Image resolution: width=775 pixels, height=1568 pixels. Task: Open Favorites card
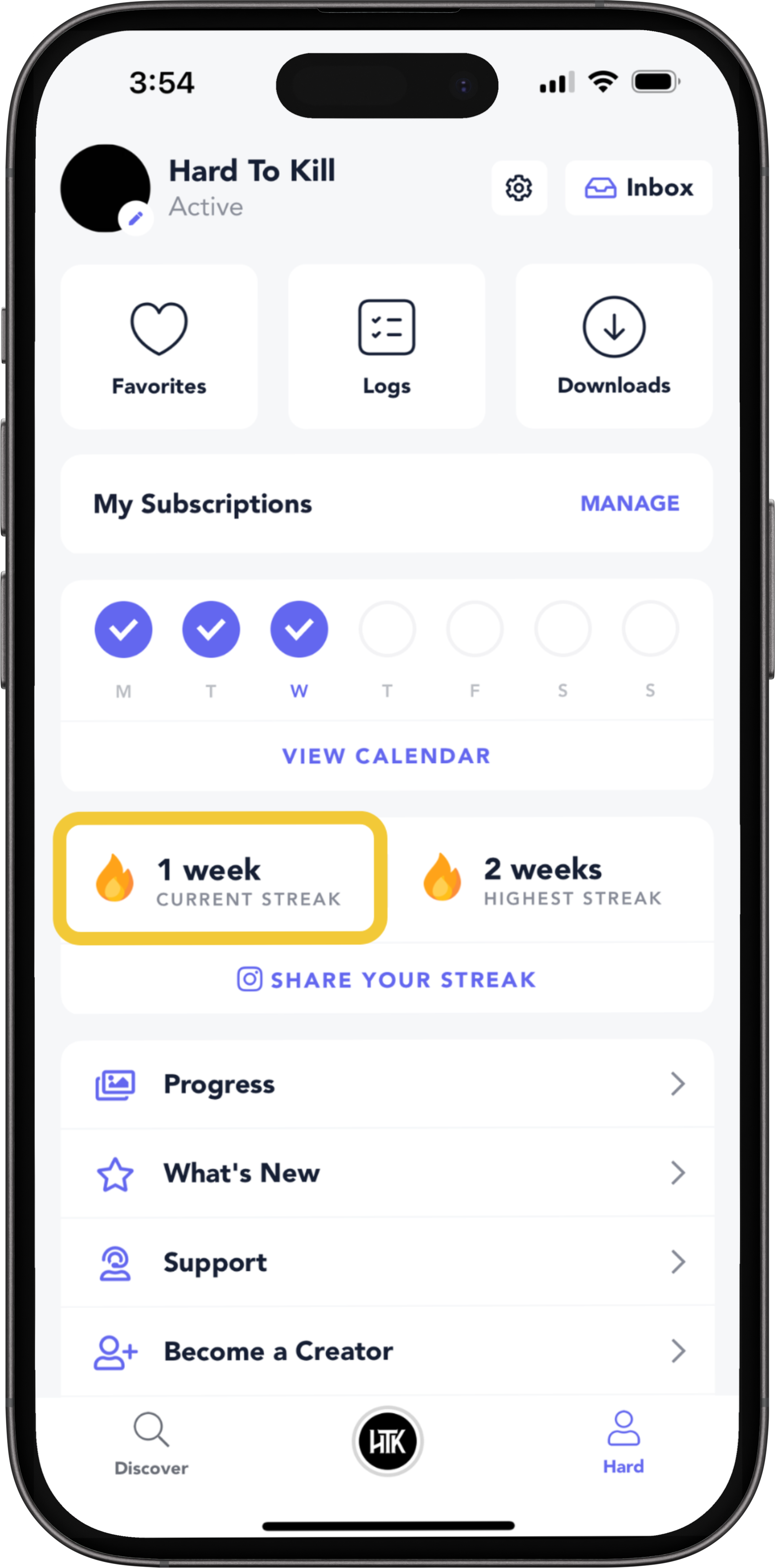pos(159,347)
